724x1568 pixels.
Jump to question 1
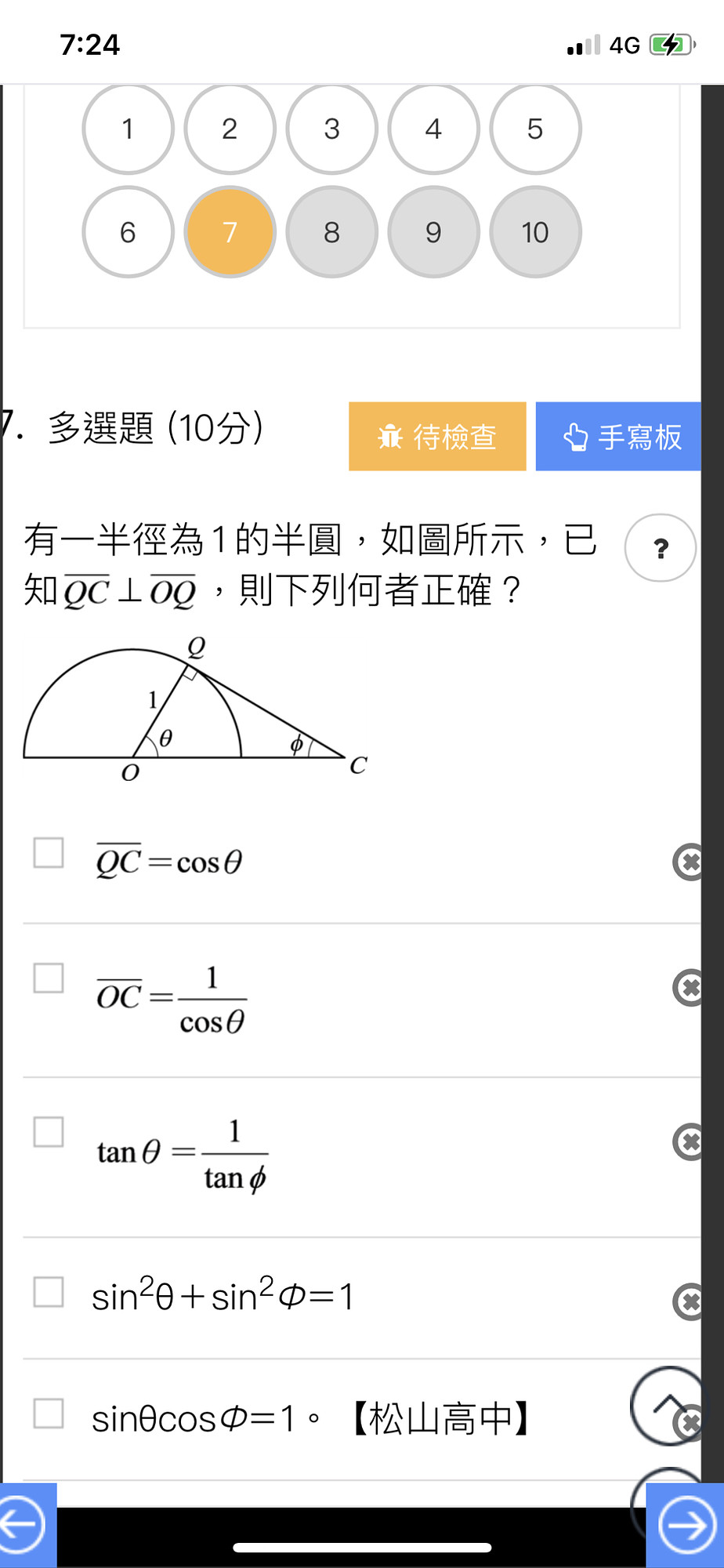pyautogui.click(x=128, y=129)
